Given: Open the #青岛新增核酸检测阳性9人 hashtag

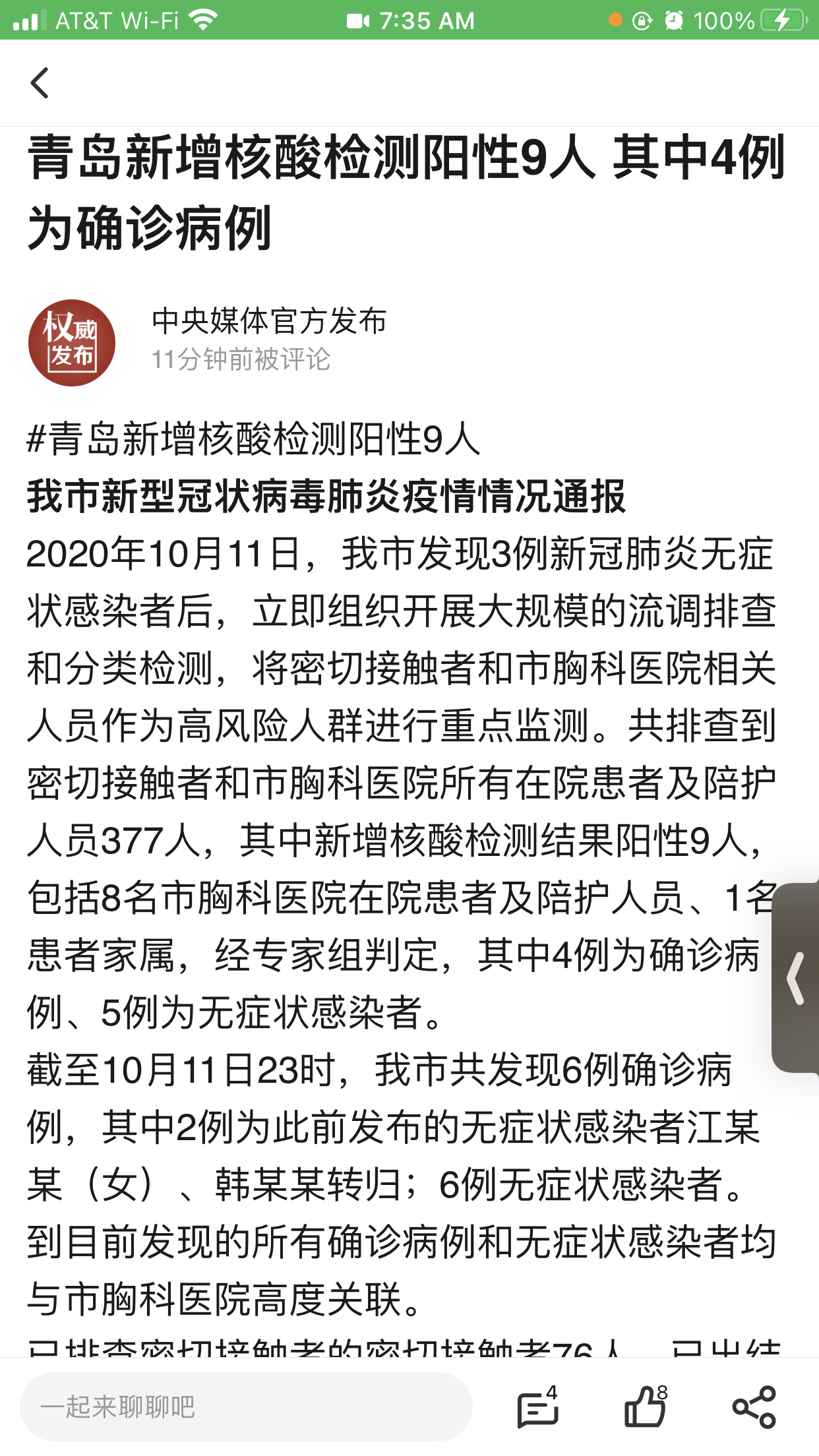Looking at the screenshot, I should (x=254, y=439).
